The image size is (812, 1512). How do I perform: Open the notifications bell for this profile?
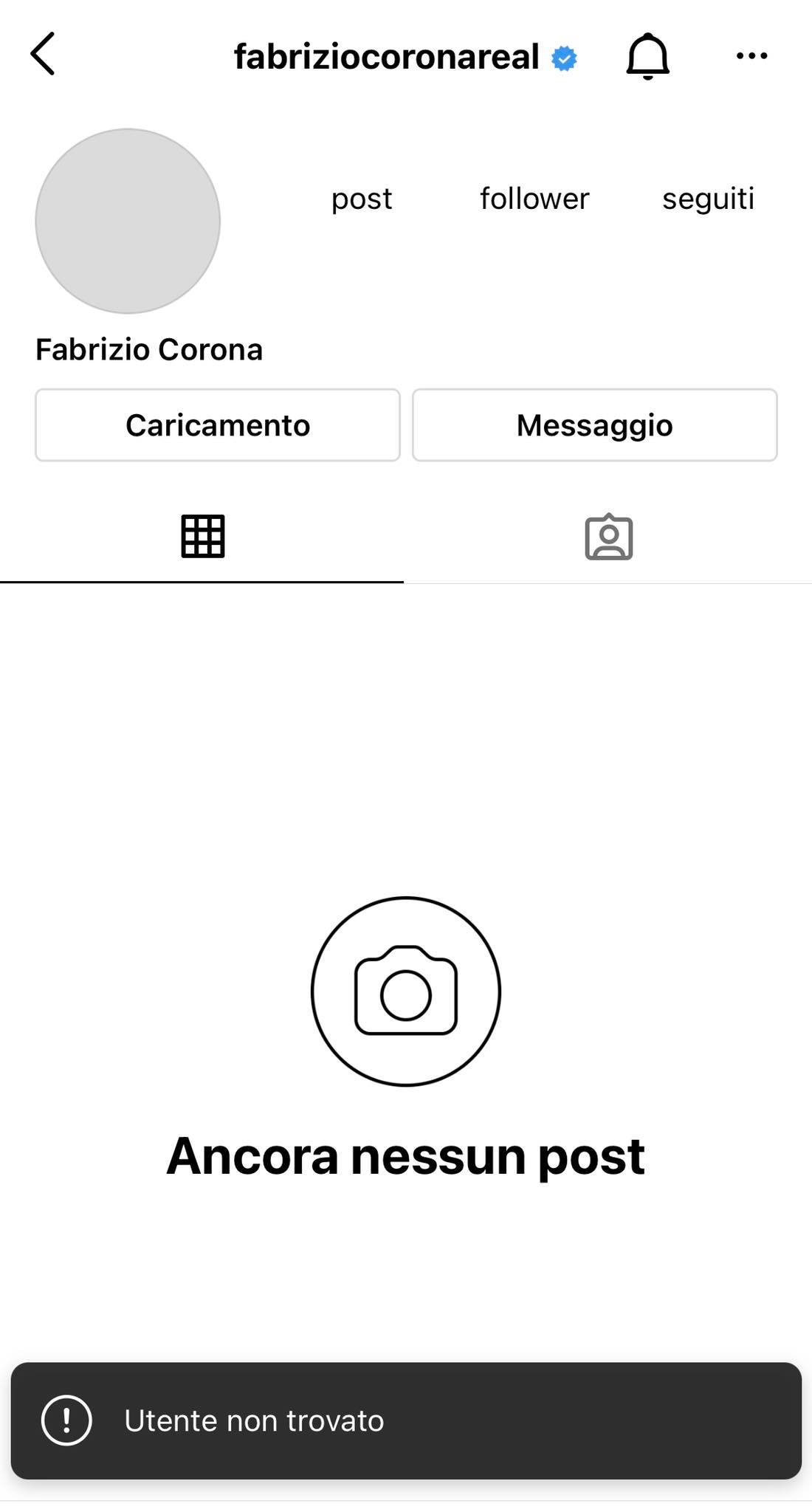tap(647, 56)
